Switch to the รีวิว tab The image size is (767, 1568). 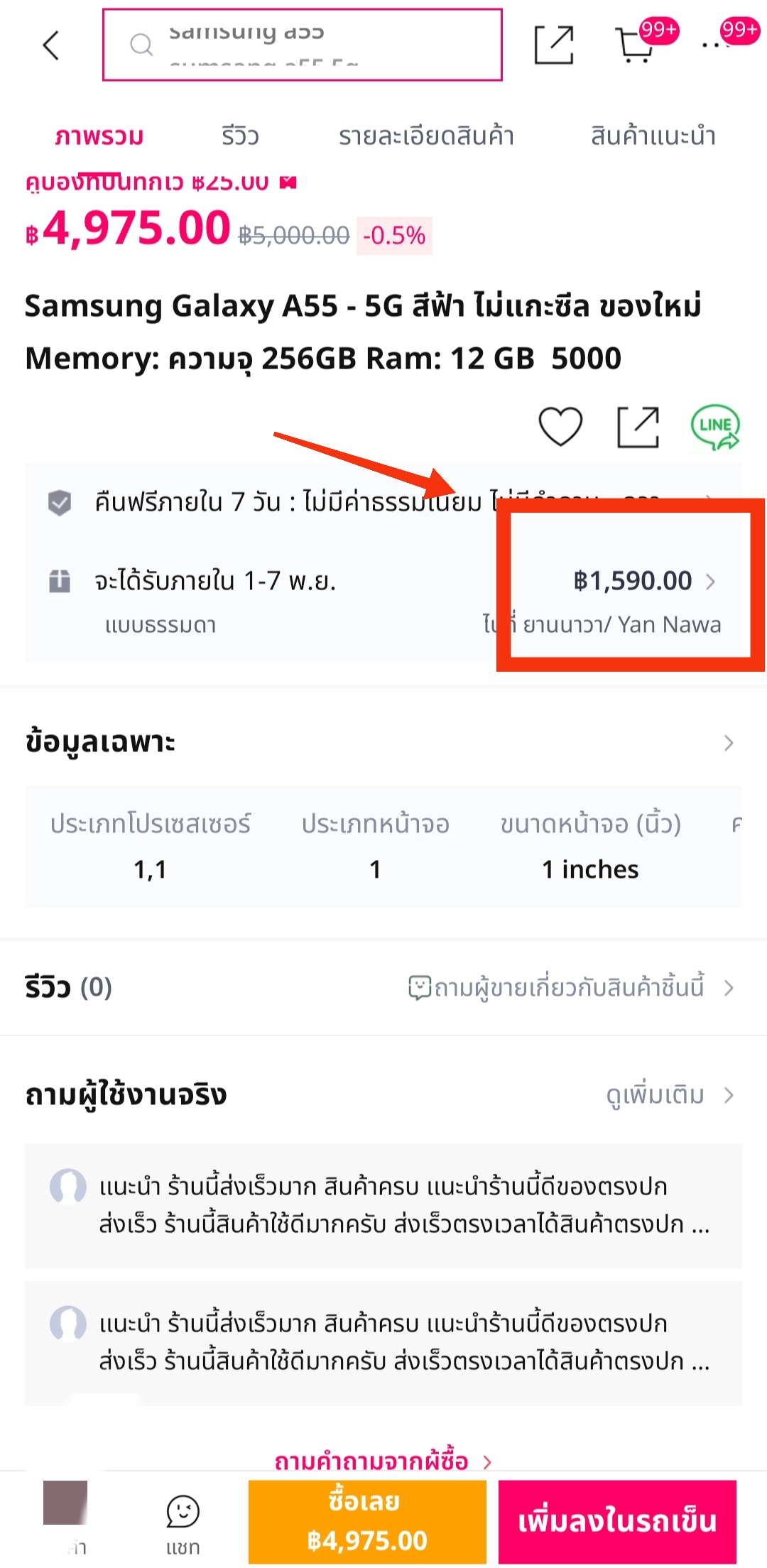[x=240, y=136]
